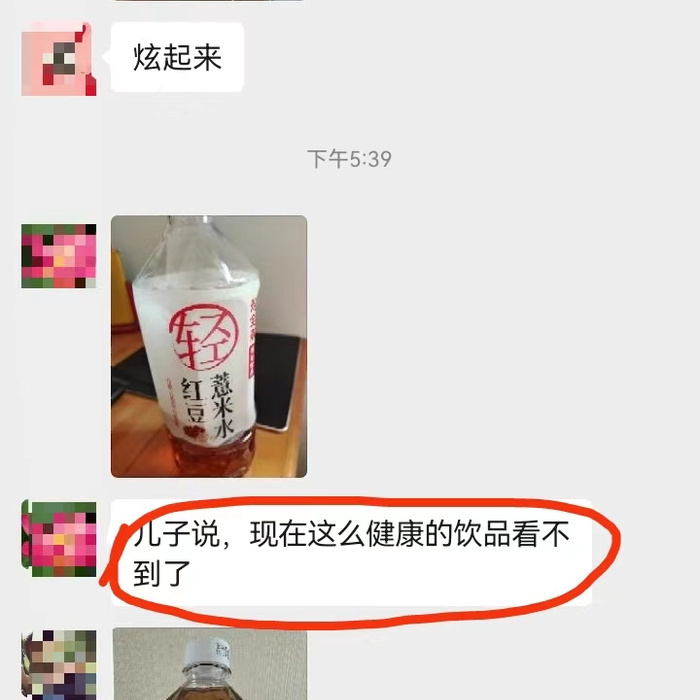Viewport: 700px width, 700px height.
Task: Open profile of the sender of 炫起来
Action: (x=59, y=58)
